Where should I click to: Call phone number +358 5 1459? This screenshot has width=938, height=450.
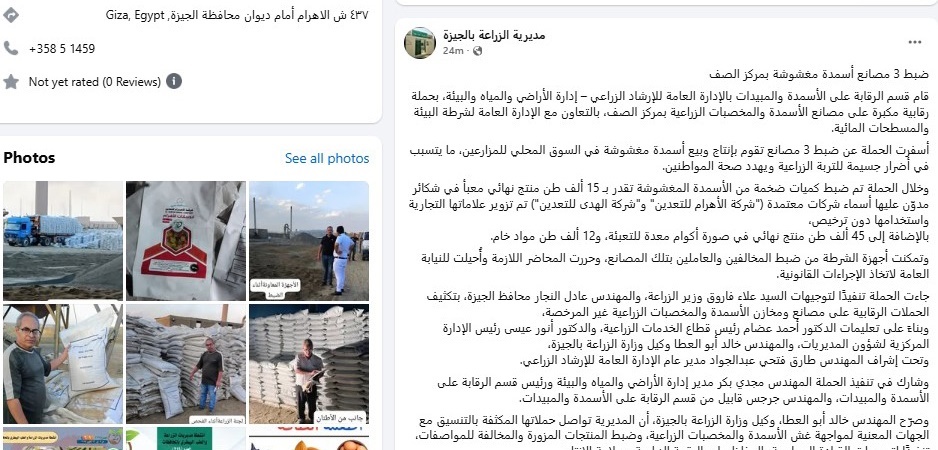(x=61, y=48)
